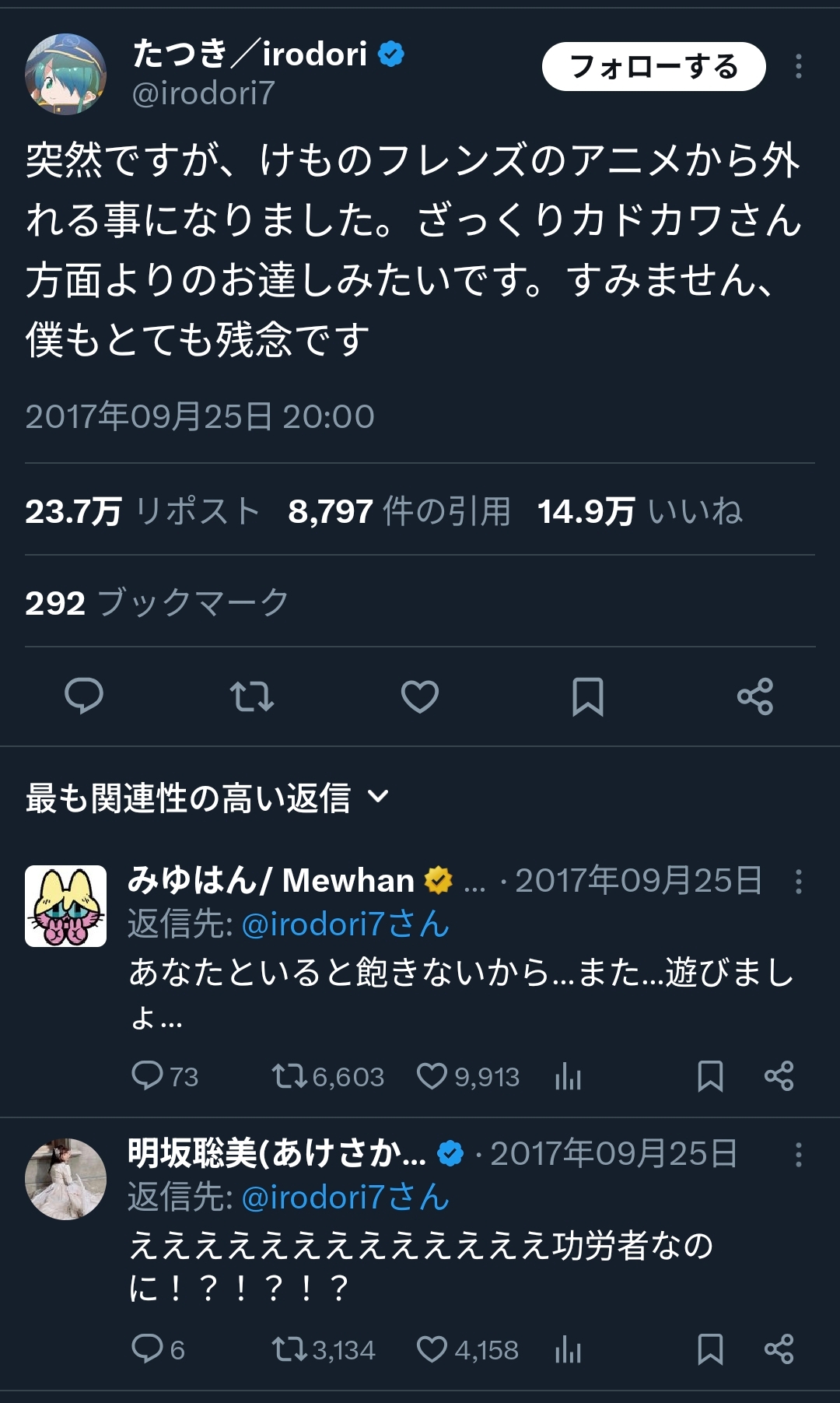Open たつき／irodori profile picture

[x=66, y=74]
